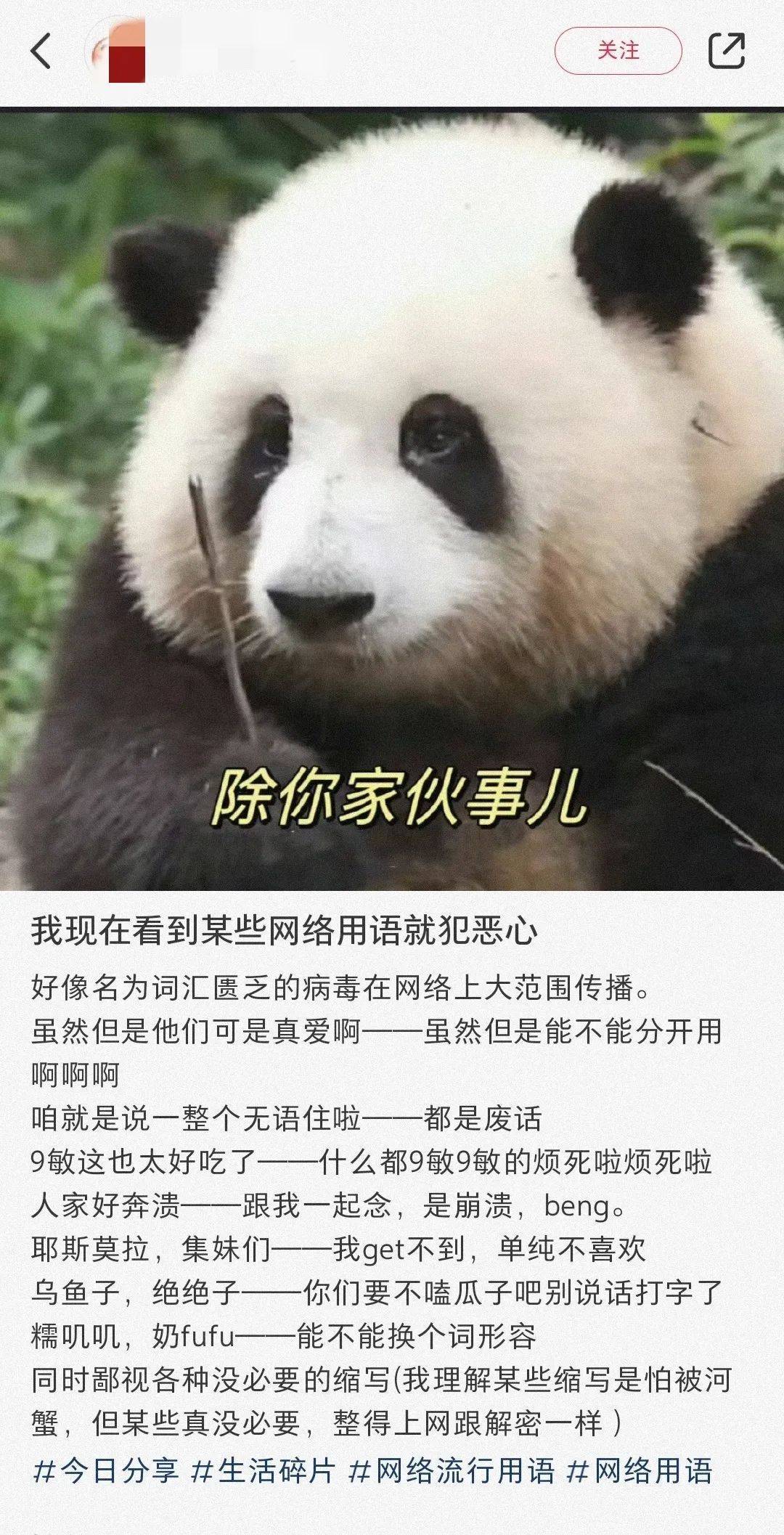Screen dimensions: 784x1535
Task: Open the post author's profile avatar
Action: 116,52
